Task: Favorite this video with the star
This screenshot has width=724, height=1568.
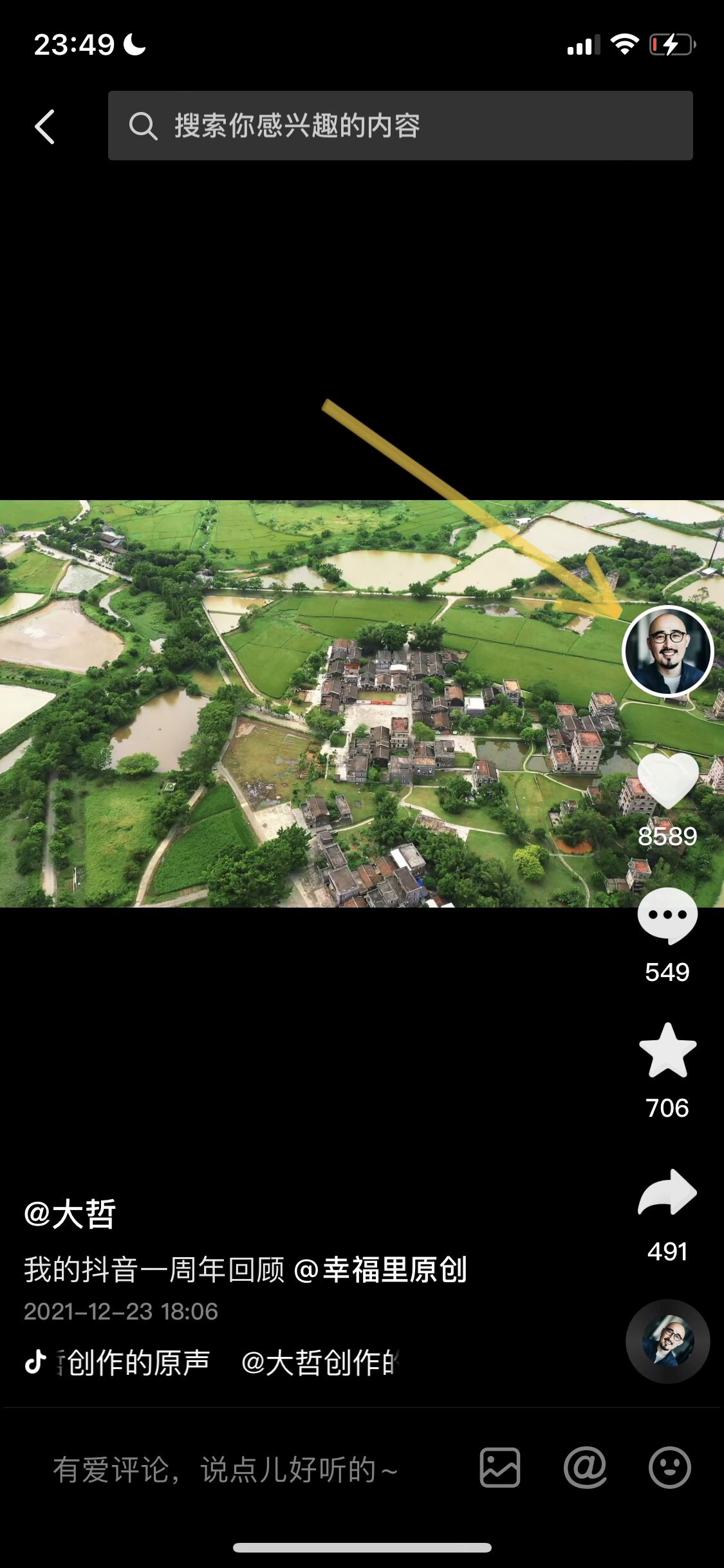Action: pos(667,1052)
